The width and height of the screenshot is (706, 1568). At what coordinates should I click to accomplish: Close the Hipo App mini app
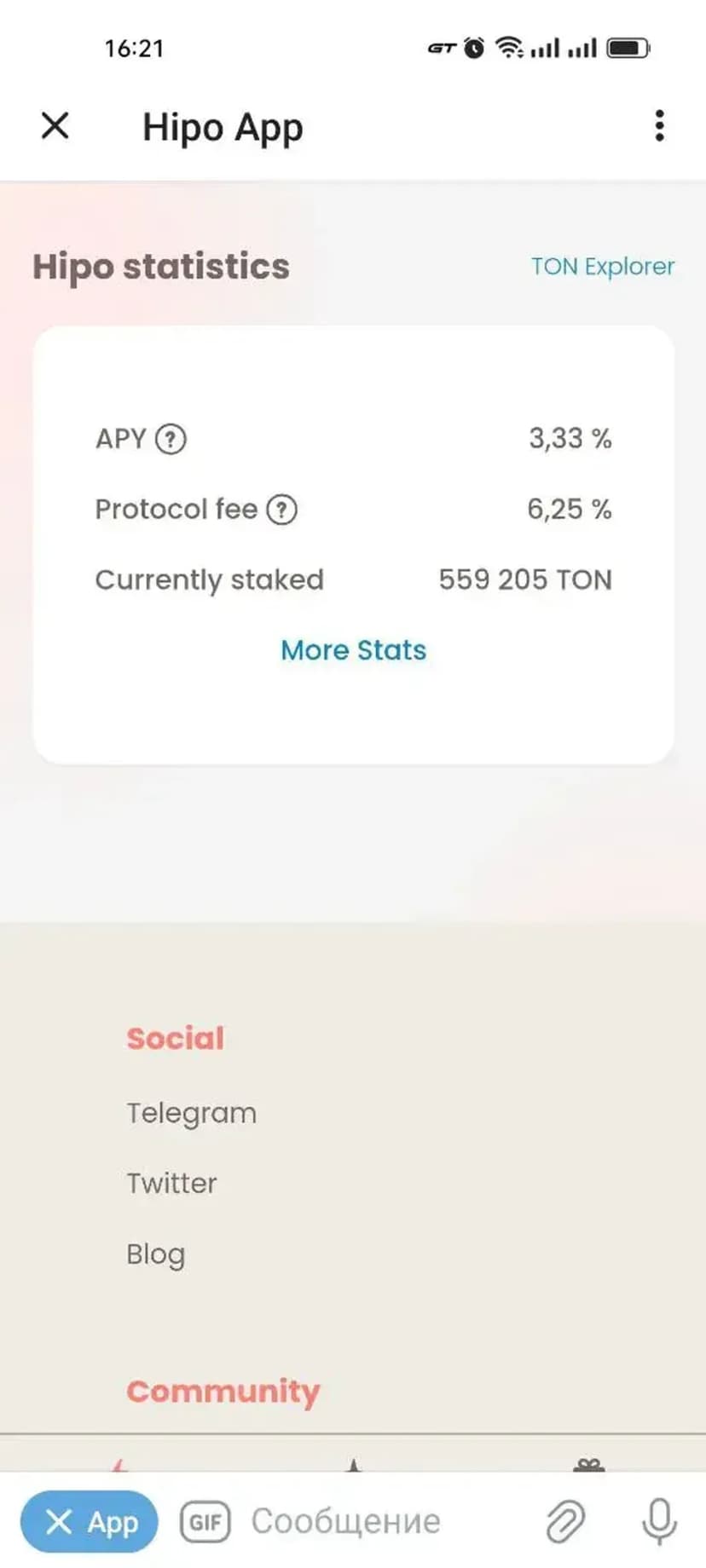click(x=55, y=126)
